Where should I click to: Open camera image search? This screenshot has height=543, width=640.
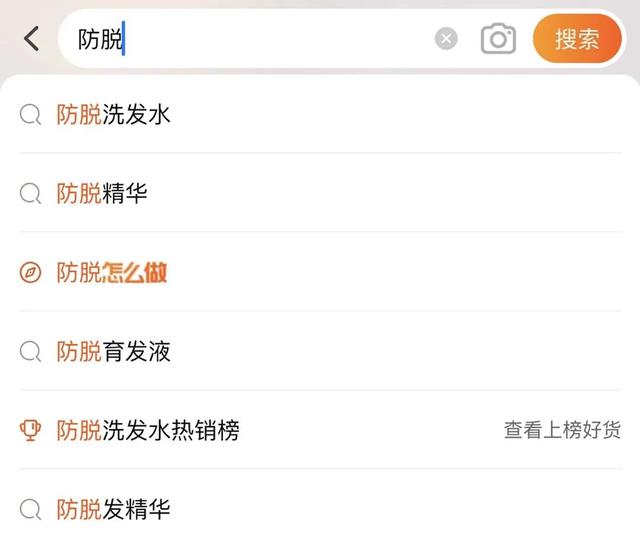click(x=498, y=39)
